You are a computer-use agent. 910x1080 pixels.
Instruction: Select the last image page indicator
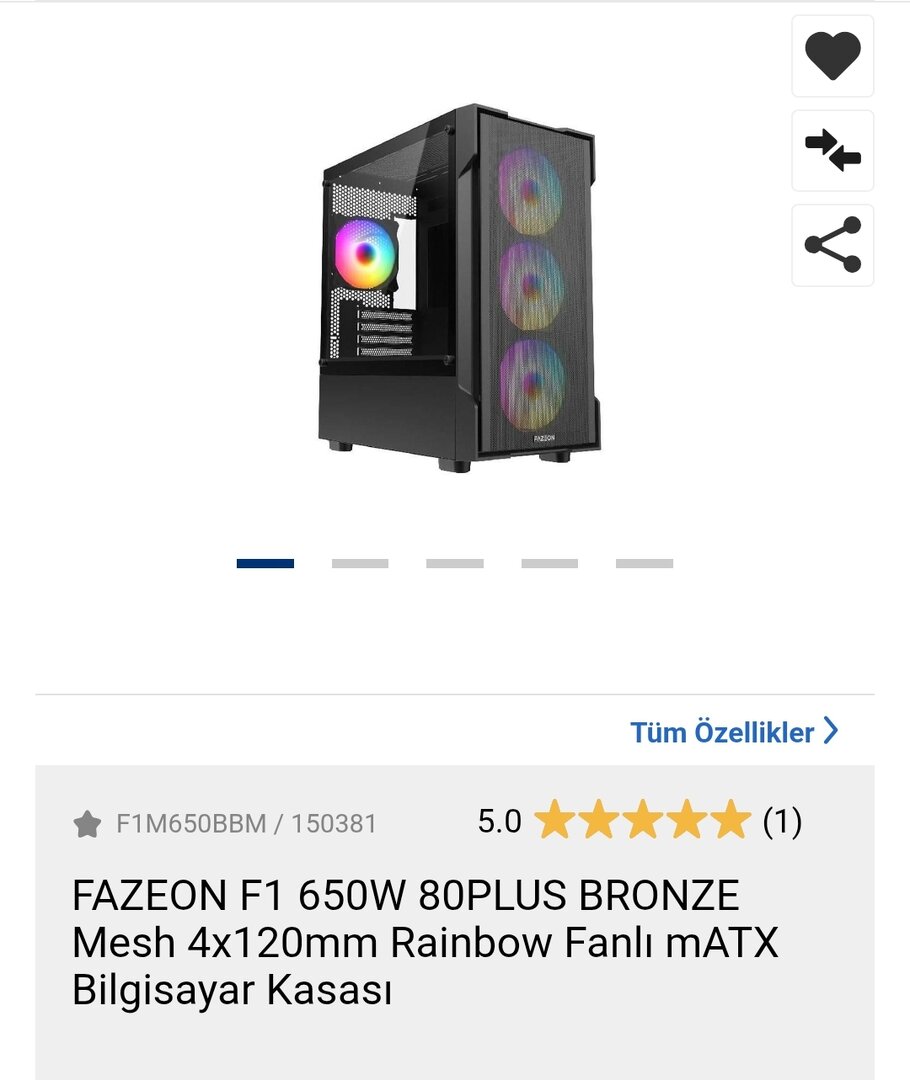point(644,564)
